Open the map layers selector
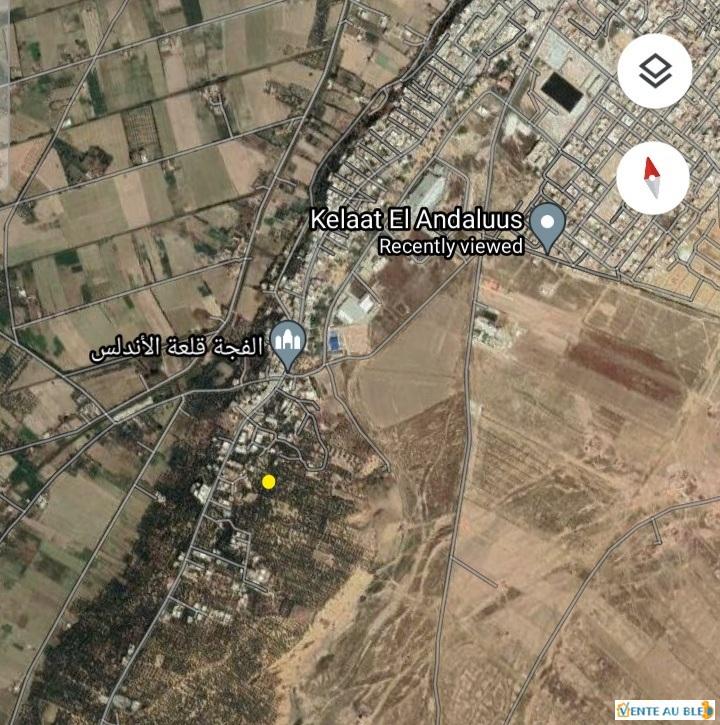The width and height of the screenshot is (720, 725). tap(654, 71)
